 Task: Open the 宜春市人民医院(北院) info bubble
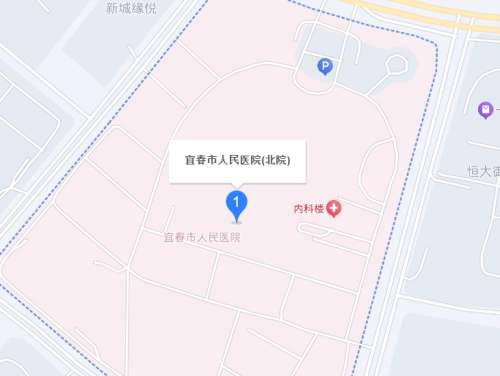[x=237, y=162]
